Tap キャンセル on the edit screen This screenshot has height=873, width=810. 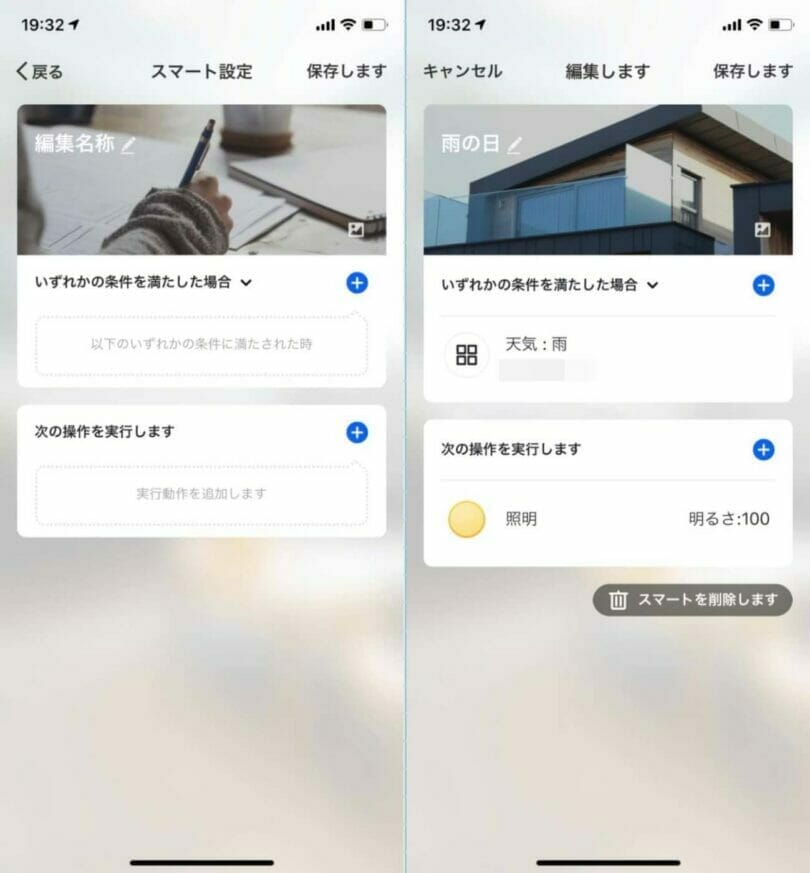(x=462, y=71)
